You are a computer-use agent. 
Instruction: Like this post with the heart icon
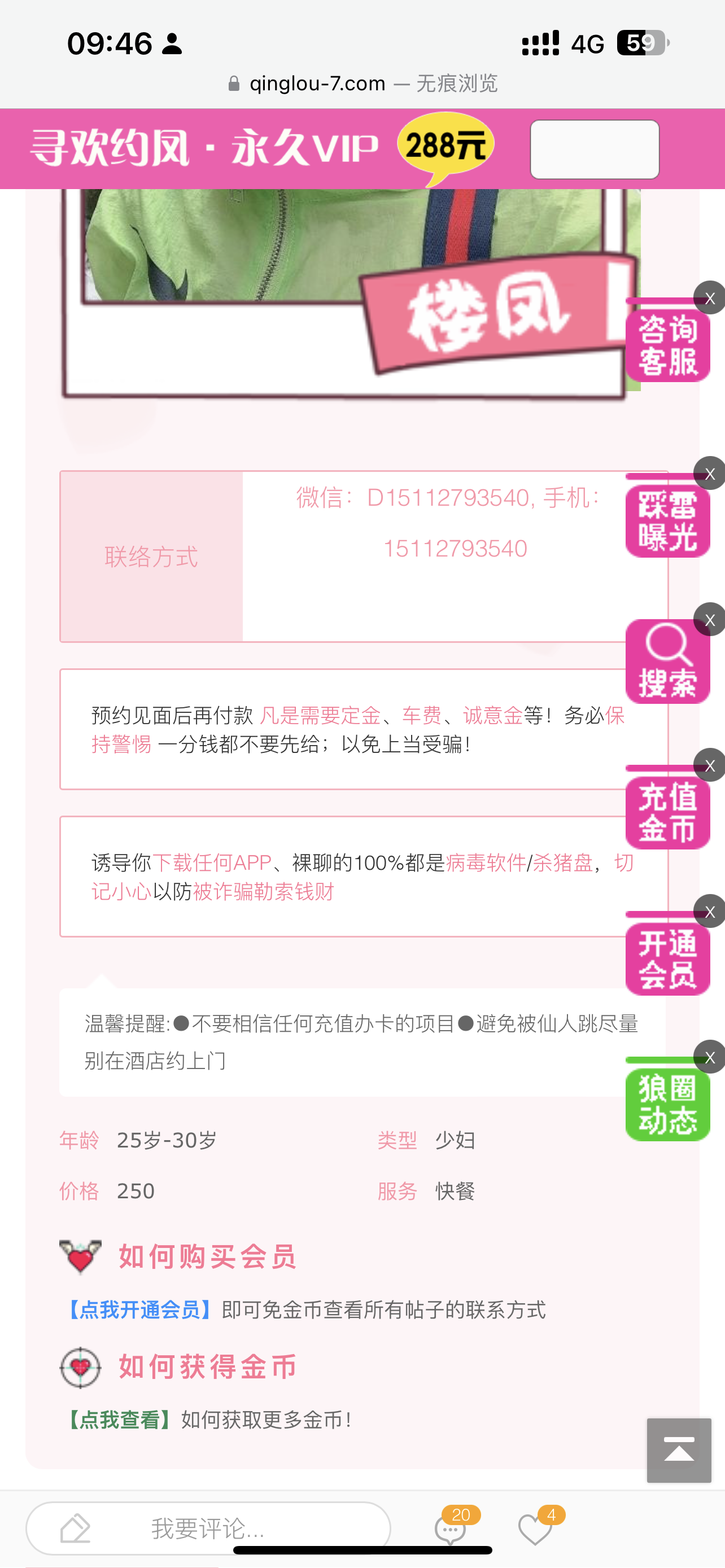pos(535,1530)
